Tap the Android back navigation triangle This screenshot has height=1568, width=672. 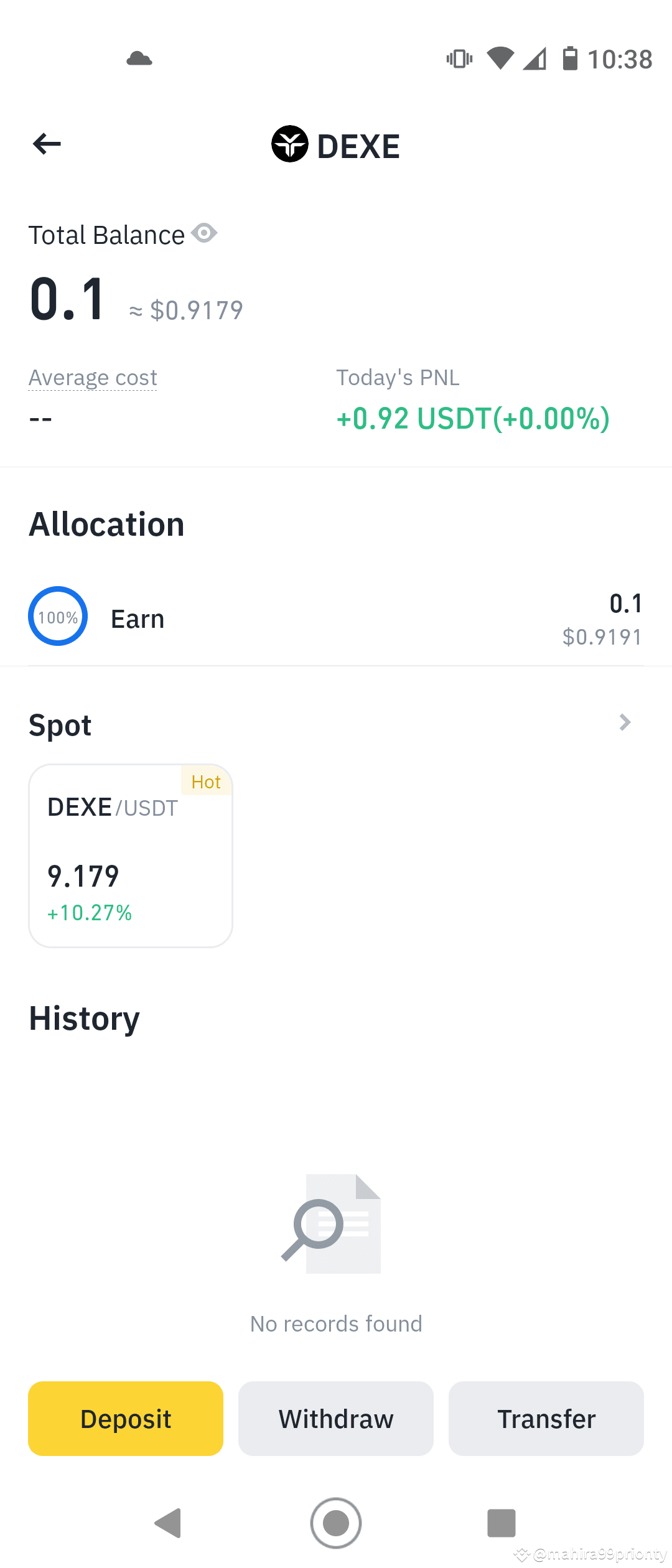168,1524
